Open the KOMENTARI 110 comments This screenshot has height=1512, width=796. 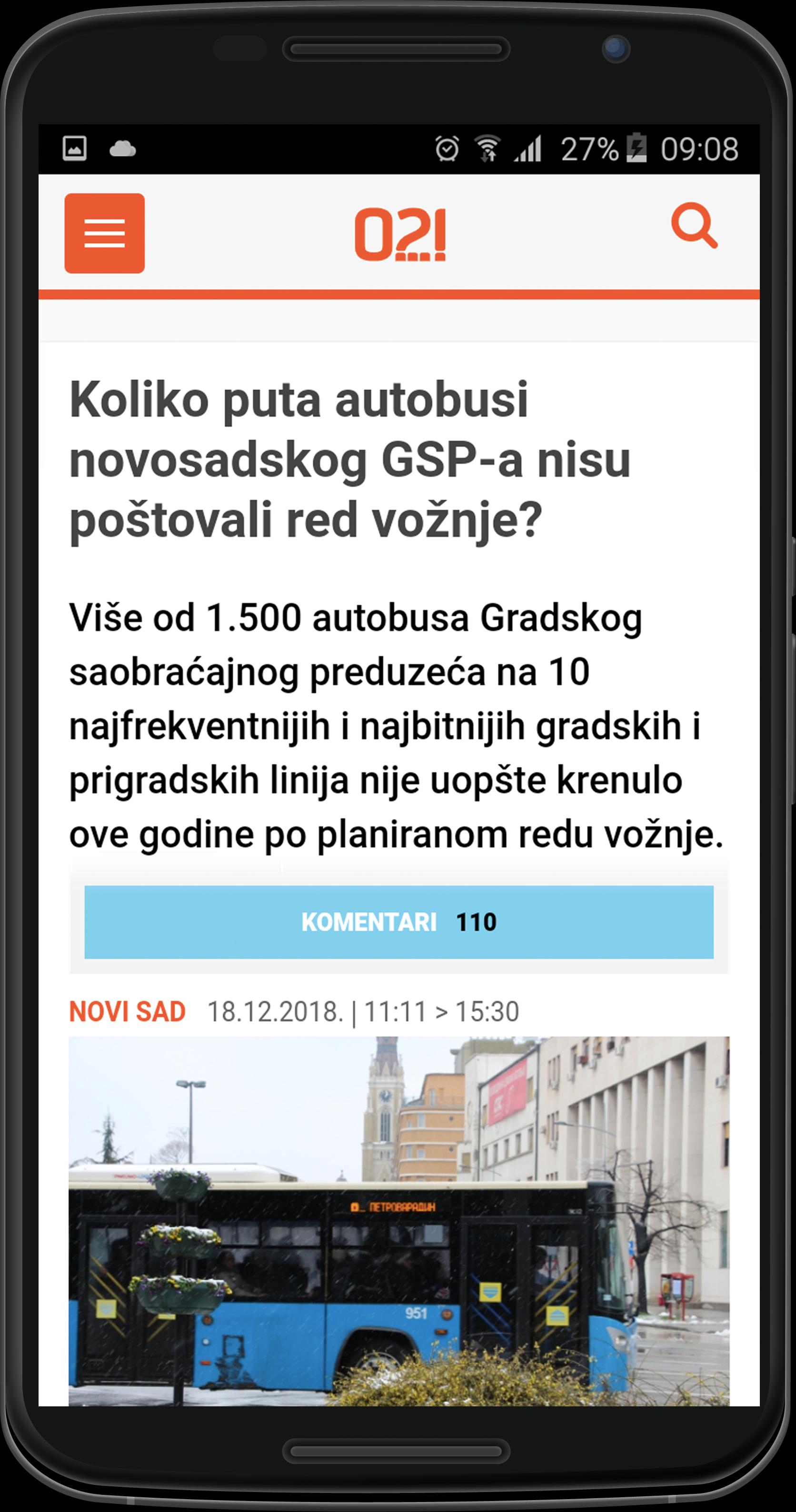[x=398, y=921]
